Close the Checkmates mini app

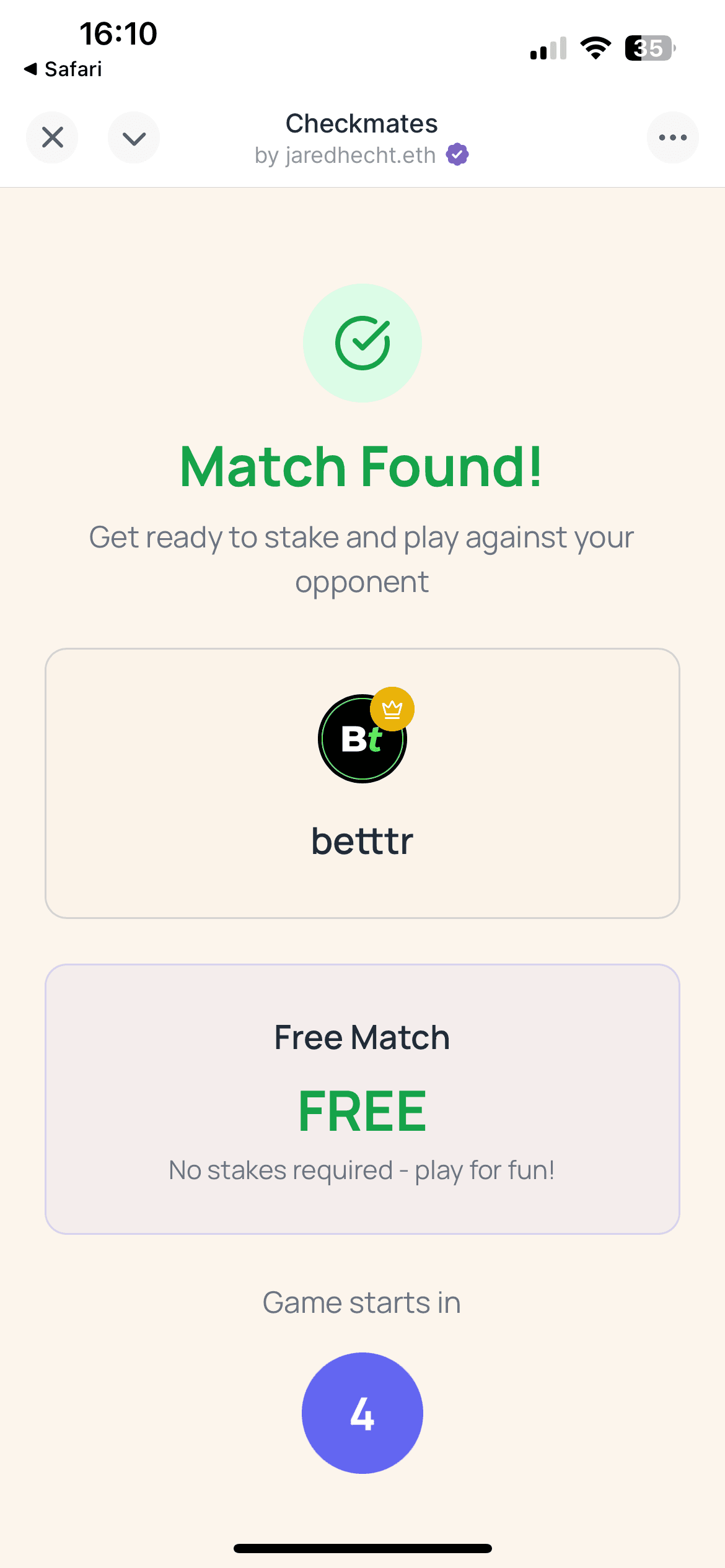(52, 137)
